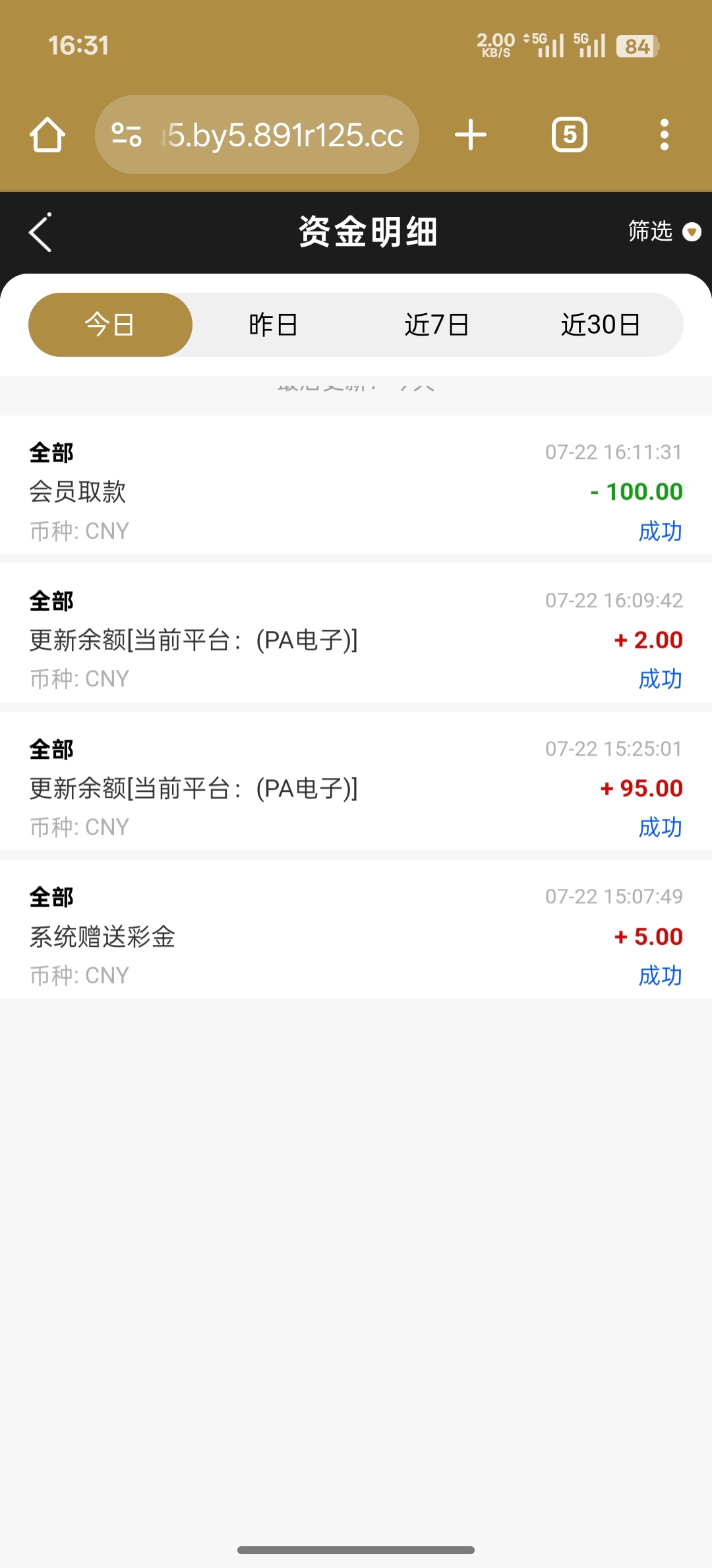Viewport: 712px width, 1568px height.
Task: Go back from the 资金明细 page
Action: [41, 232]
